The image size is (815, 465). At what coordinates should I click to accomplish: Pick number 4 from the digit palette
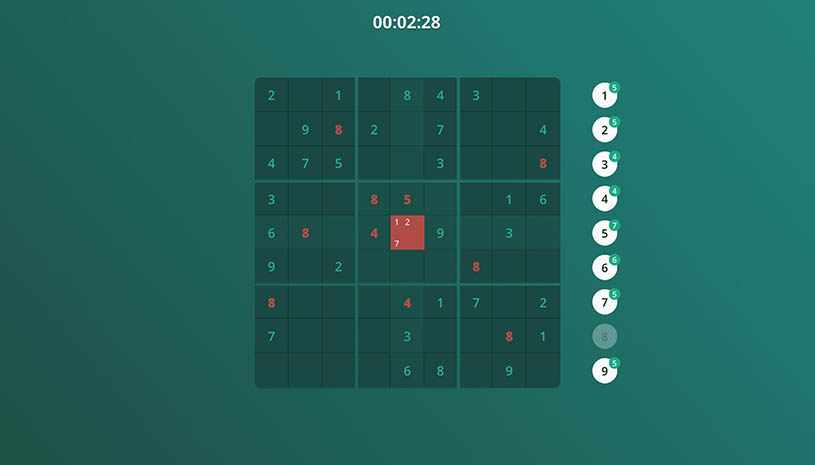pos(604,199)
